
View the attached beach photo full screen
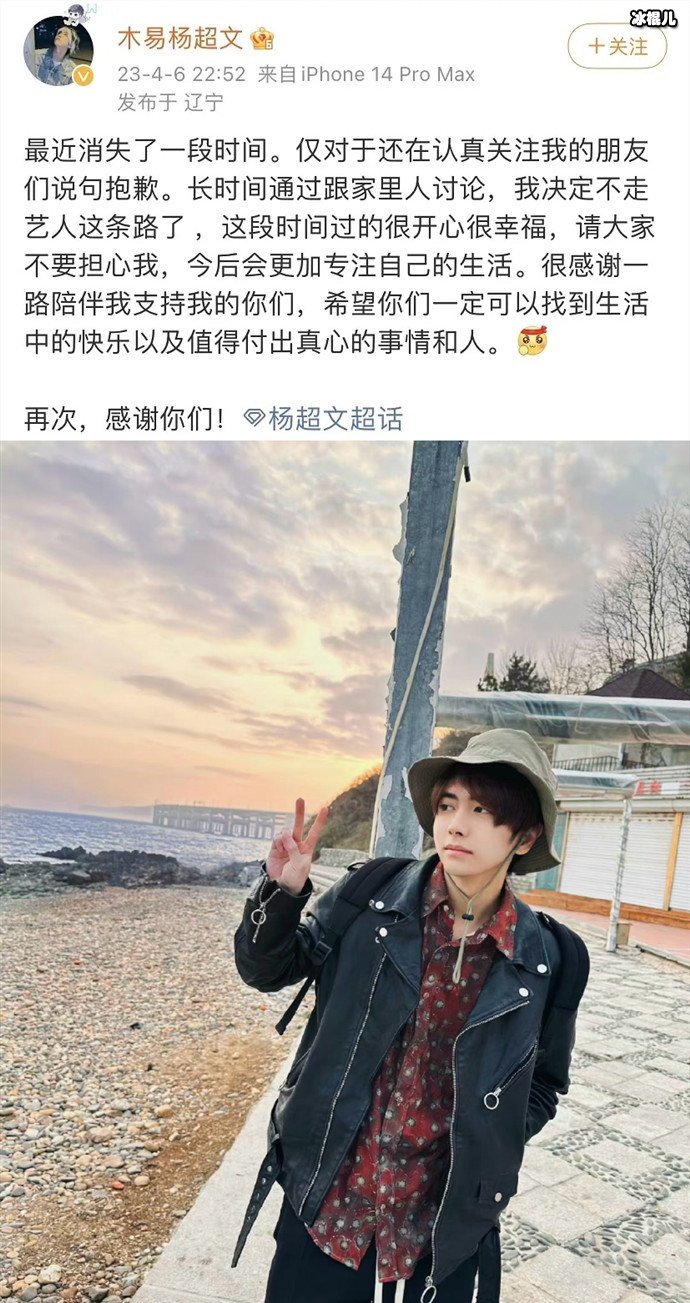click(345, 870)
